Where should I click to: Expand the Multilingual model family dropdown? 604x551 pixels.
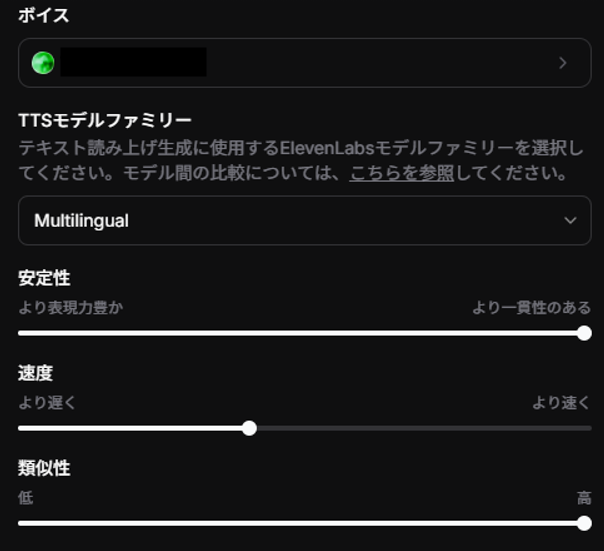click(x=304, y=220)
